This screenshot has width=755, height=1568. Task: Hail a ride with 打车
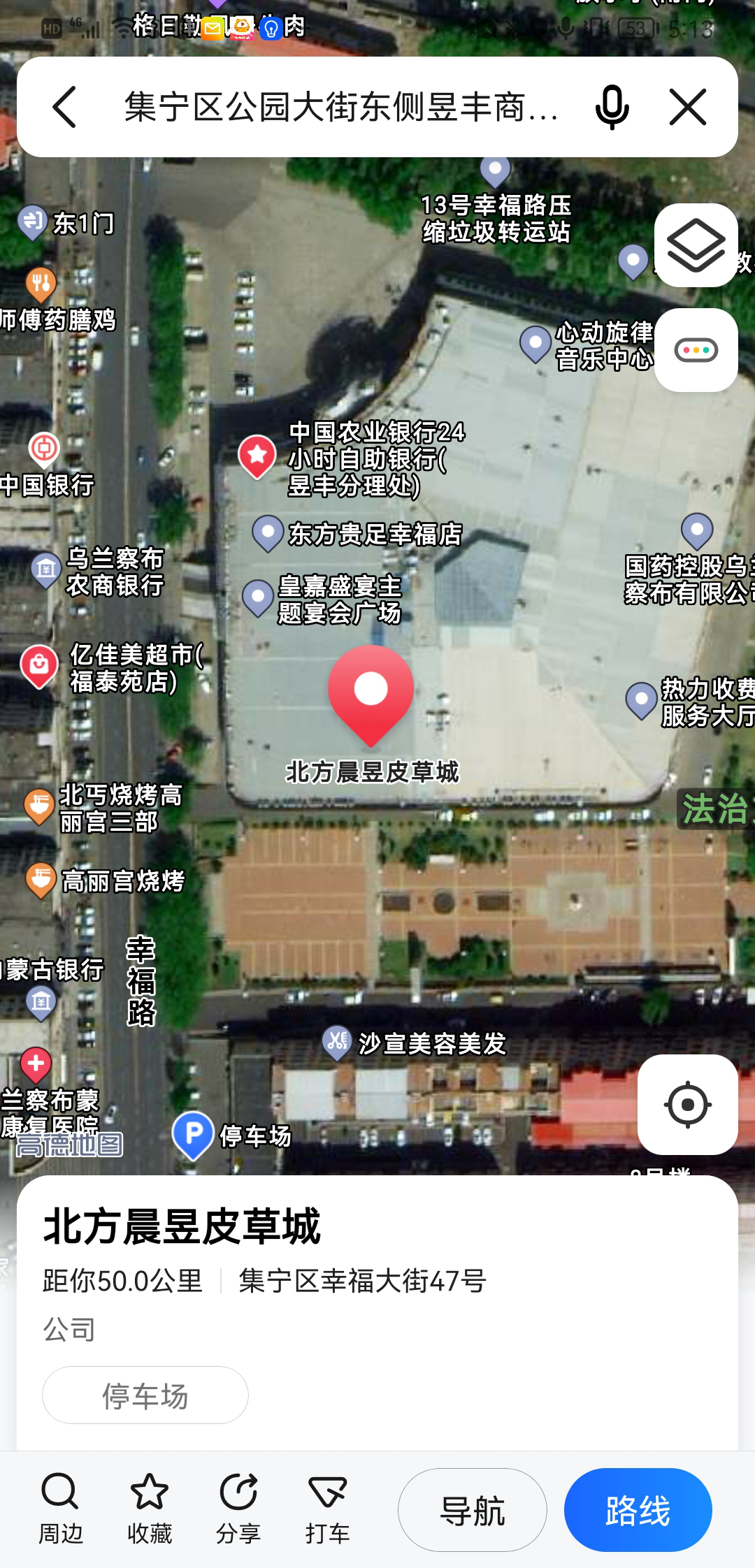327,1509
